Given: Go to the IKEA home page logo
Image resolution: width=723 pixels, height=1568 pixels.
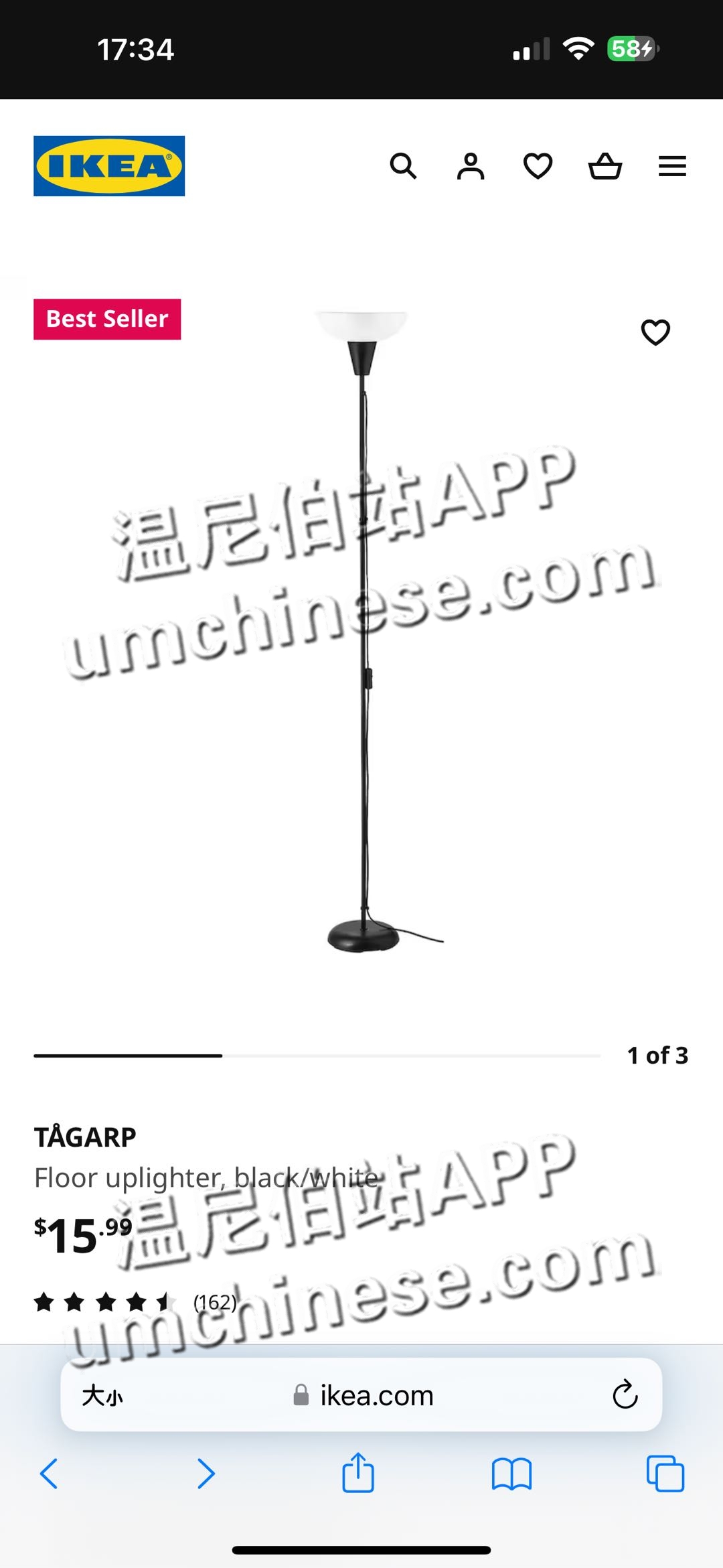Looking at the screenshot, I should (109, 166).
